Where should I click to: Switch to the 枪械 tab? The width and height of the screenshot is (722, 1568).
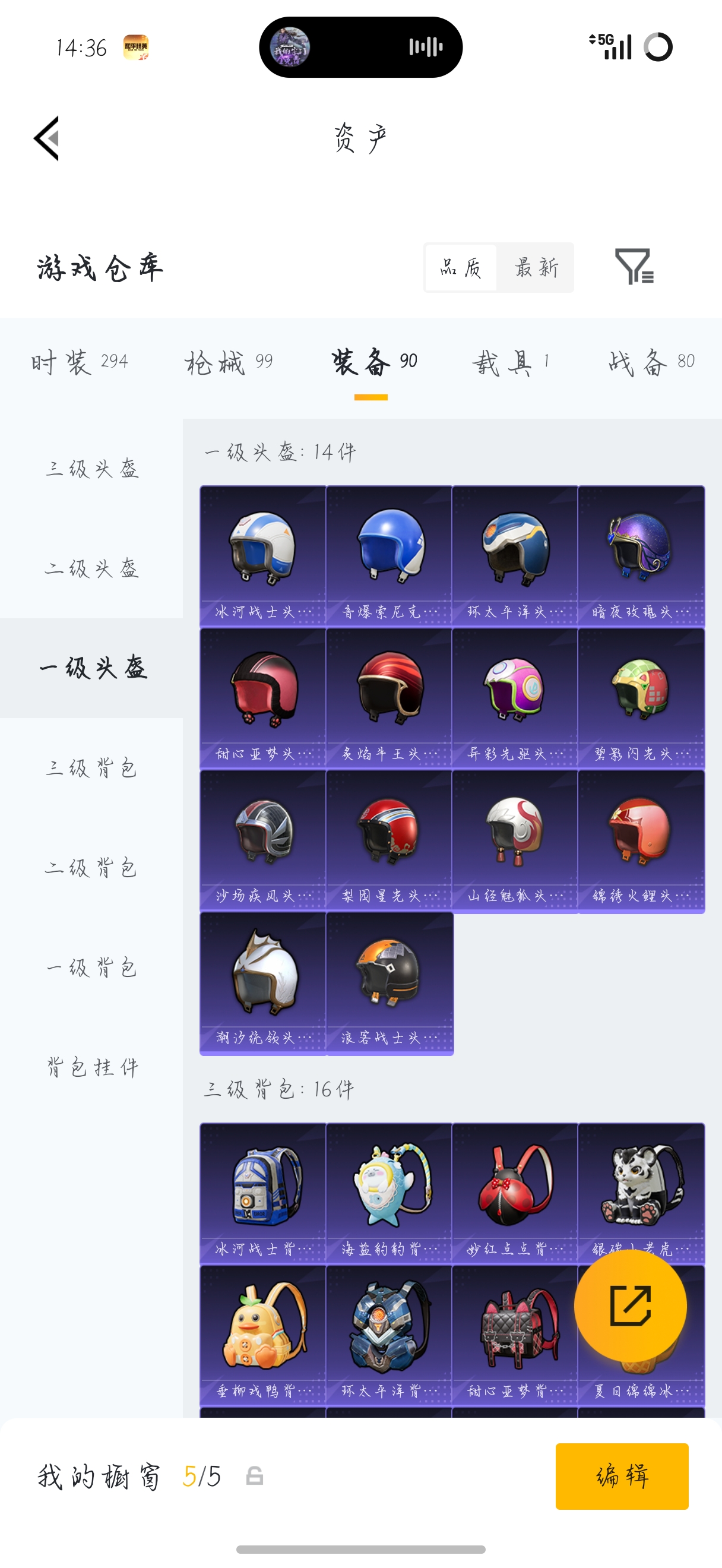click(x=228, y=362)
